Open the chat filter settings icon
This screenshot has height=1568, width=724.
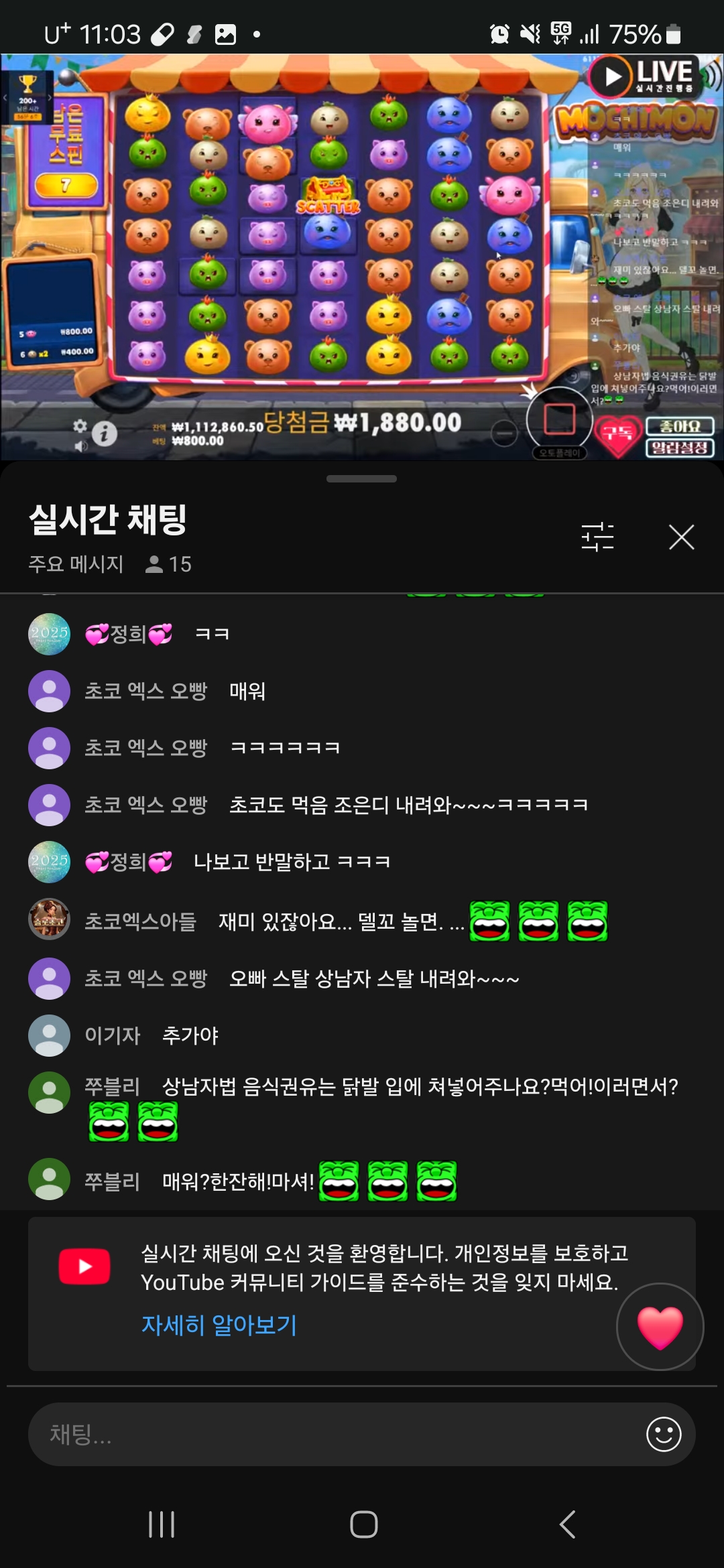597,537
